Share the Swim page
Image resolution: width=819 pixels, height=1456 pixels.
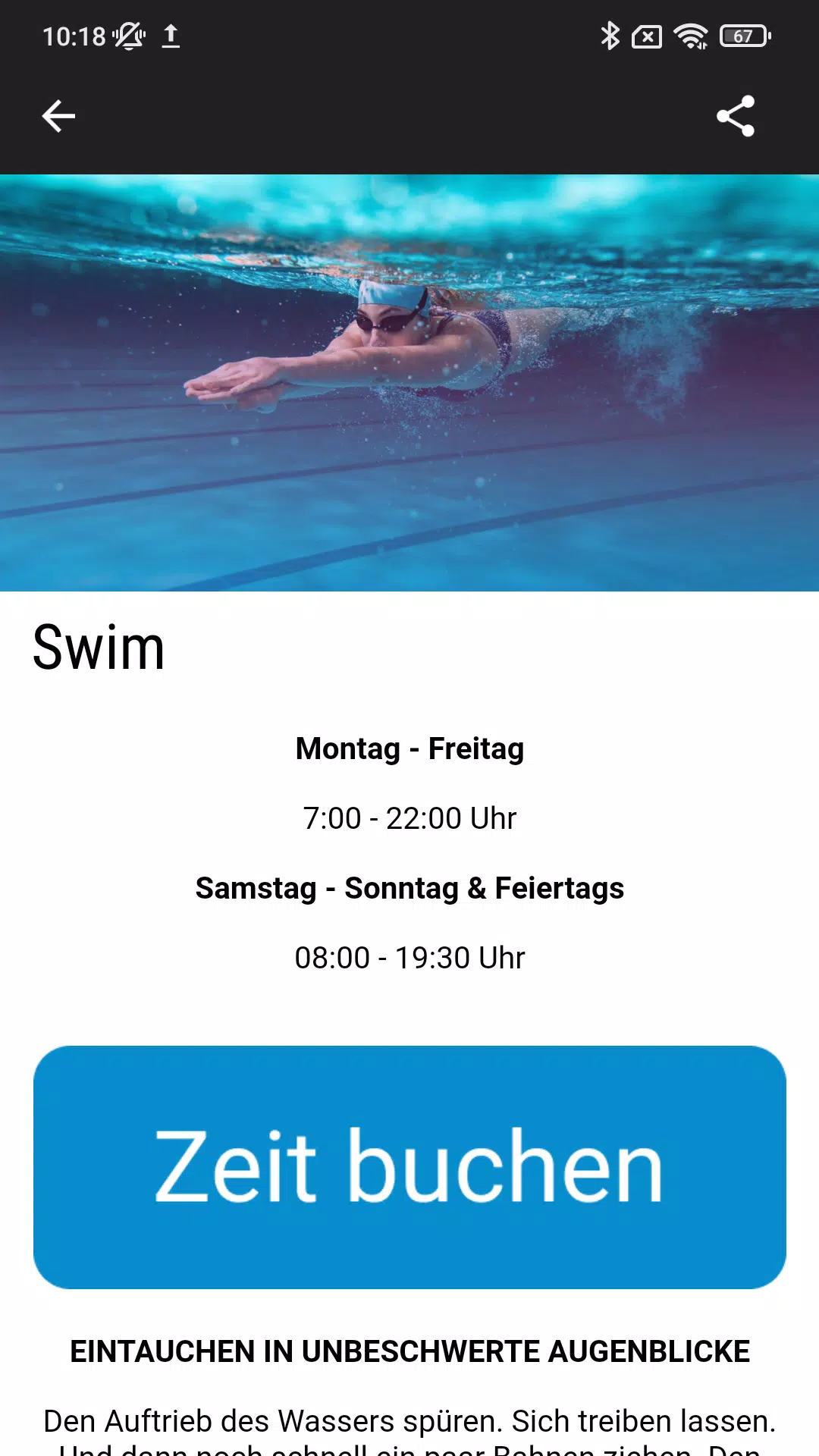[736, 116]
